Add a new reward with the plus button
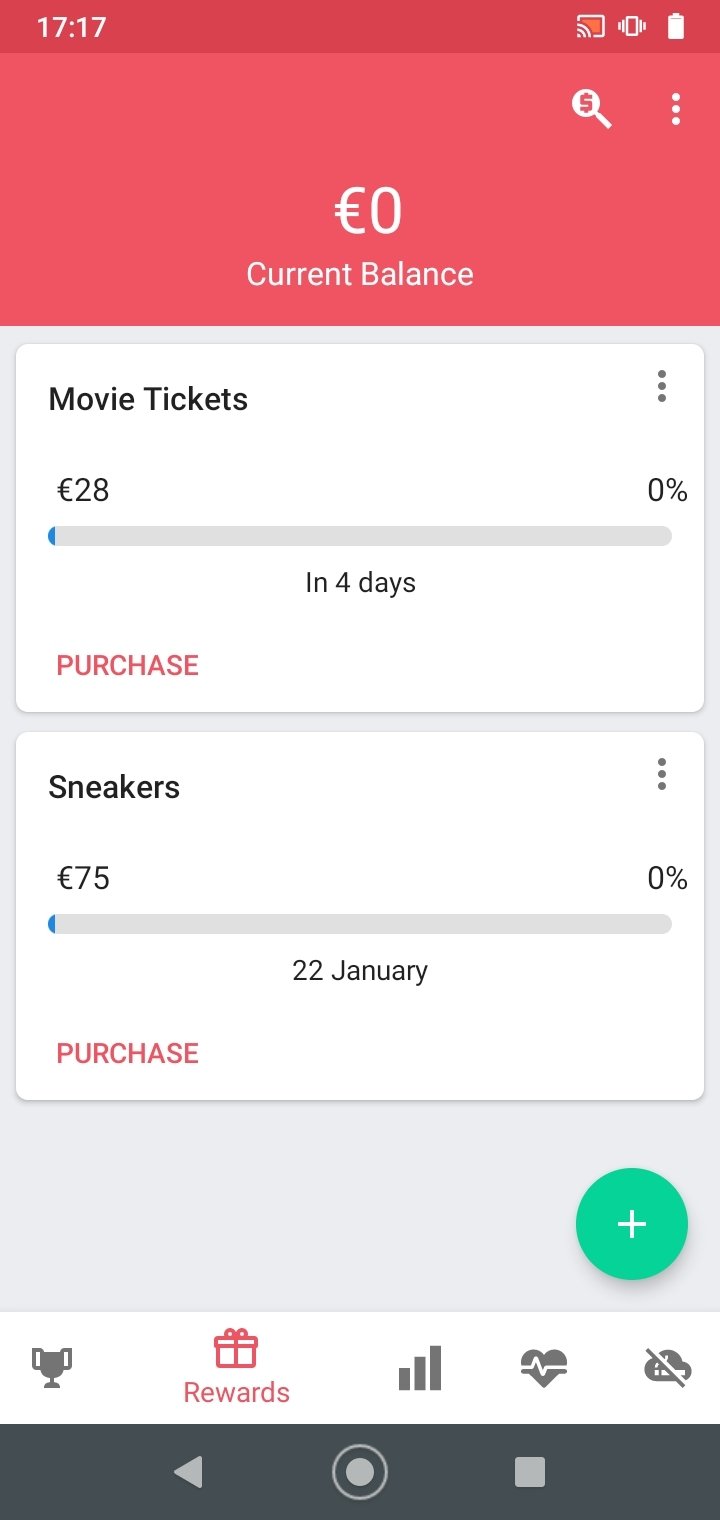 coord(632,1224)
